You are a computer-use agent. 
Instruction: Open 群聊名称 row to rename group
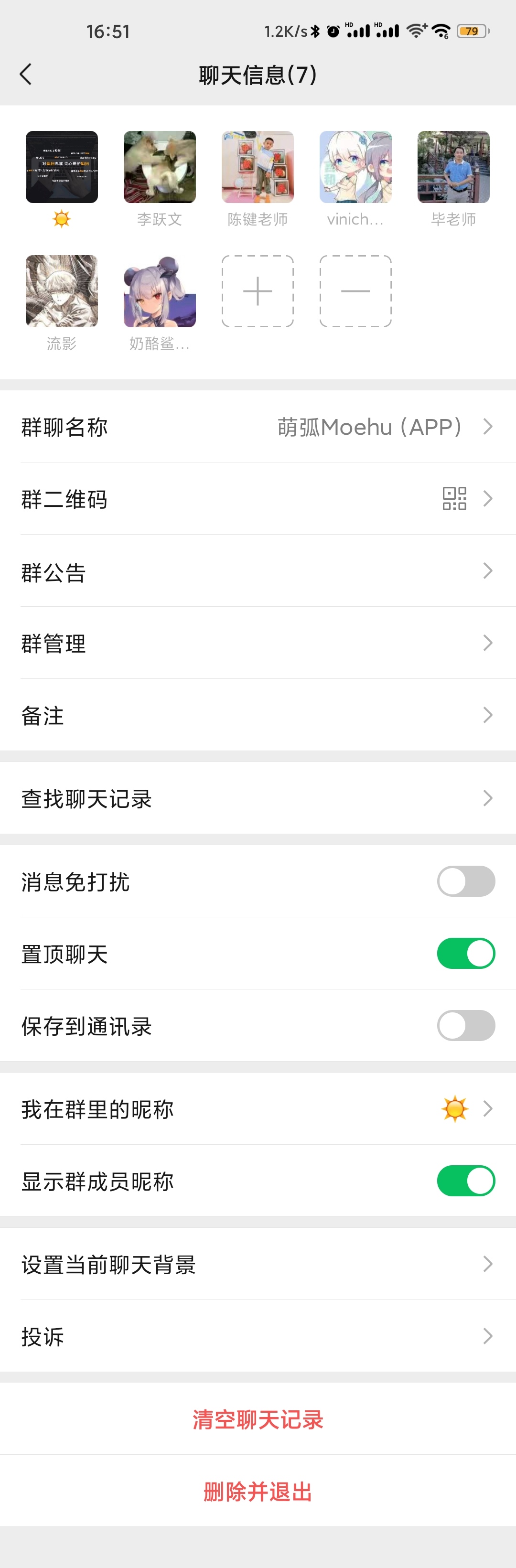[x=258, y=427]
